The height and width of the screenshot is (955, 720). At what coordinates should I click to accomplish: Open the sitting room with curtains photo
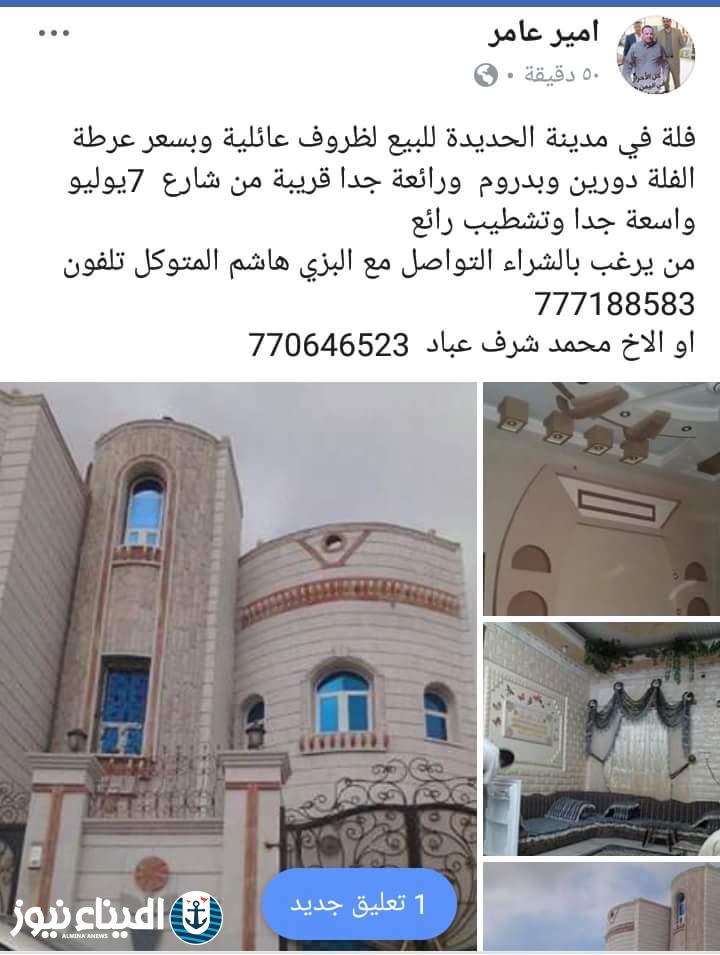click(601, 739)
